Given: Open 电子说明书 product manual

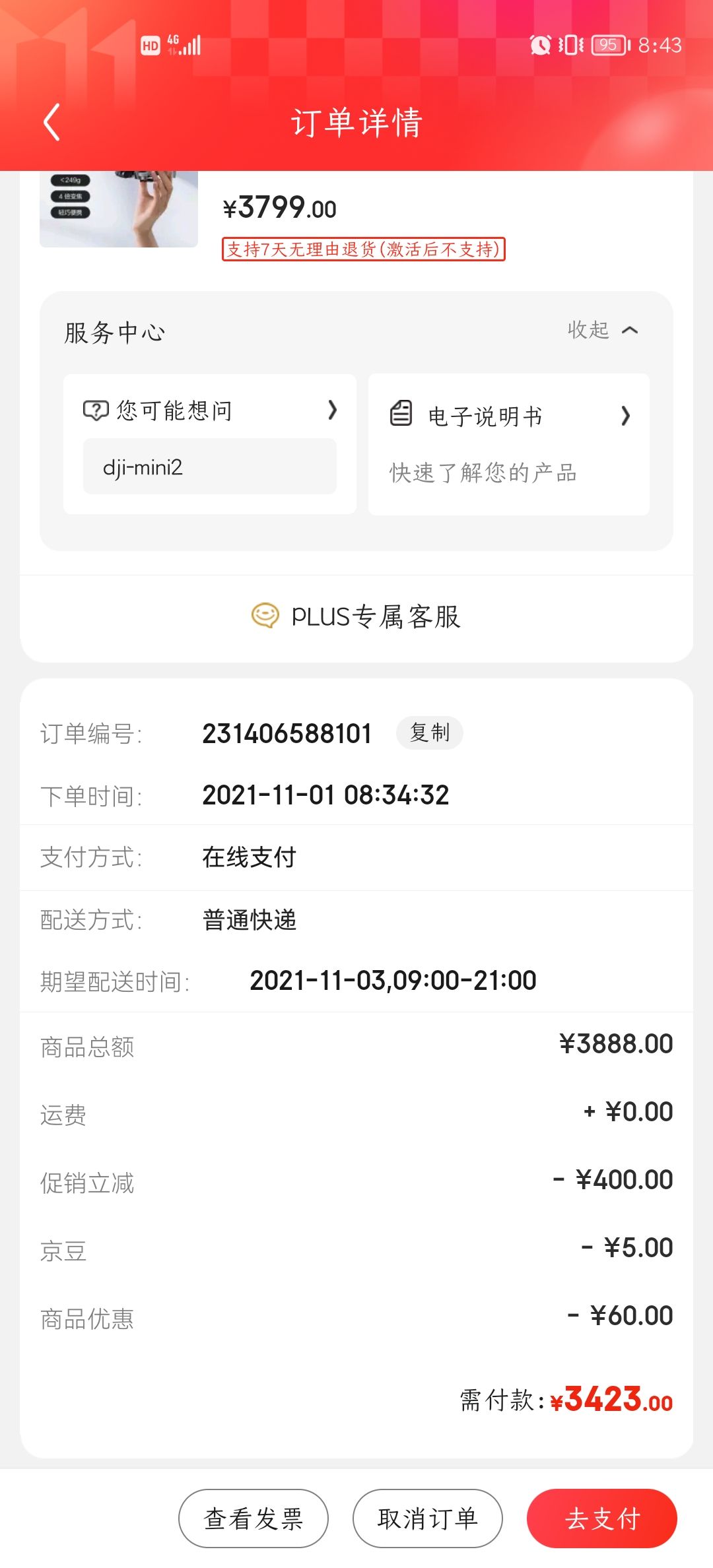Looking at the screenshot, I should tap(509, 444).
